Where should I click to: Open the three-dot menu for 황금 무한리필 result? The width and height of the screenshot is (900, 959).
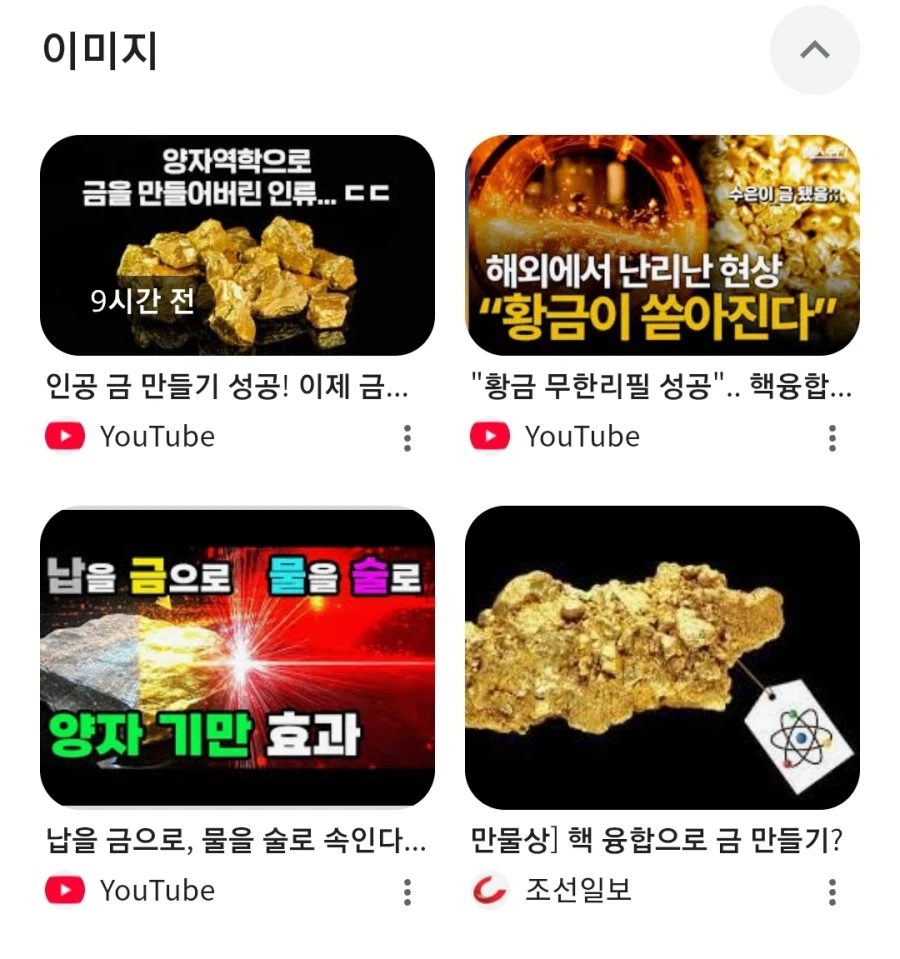(x=831, y=438)
